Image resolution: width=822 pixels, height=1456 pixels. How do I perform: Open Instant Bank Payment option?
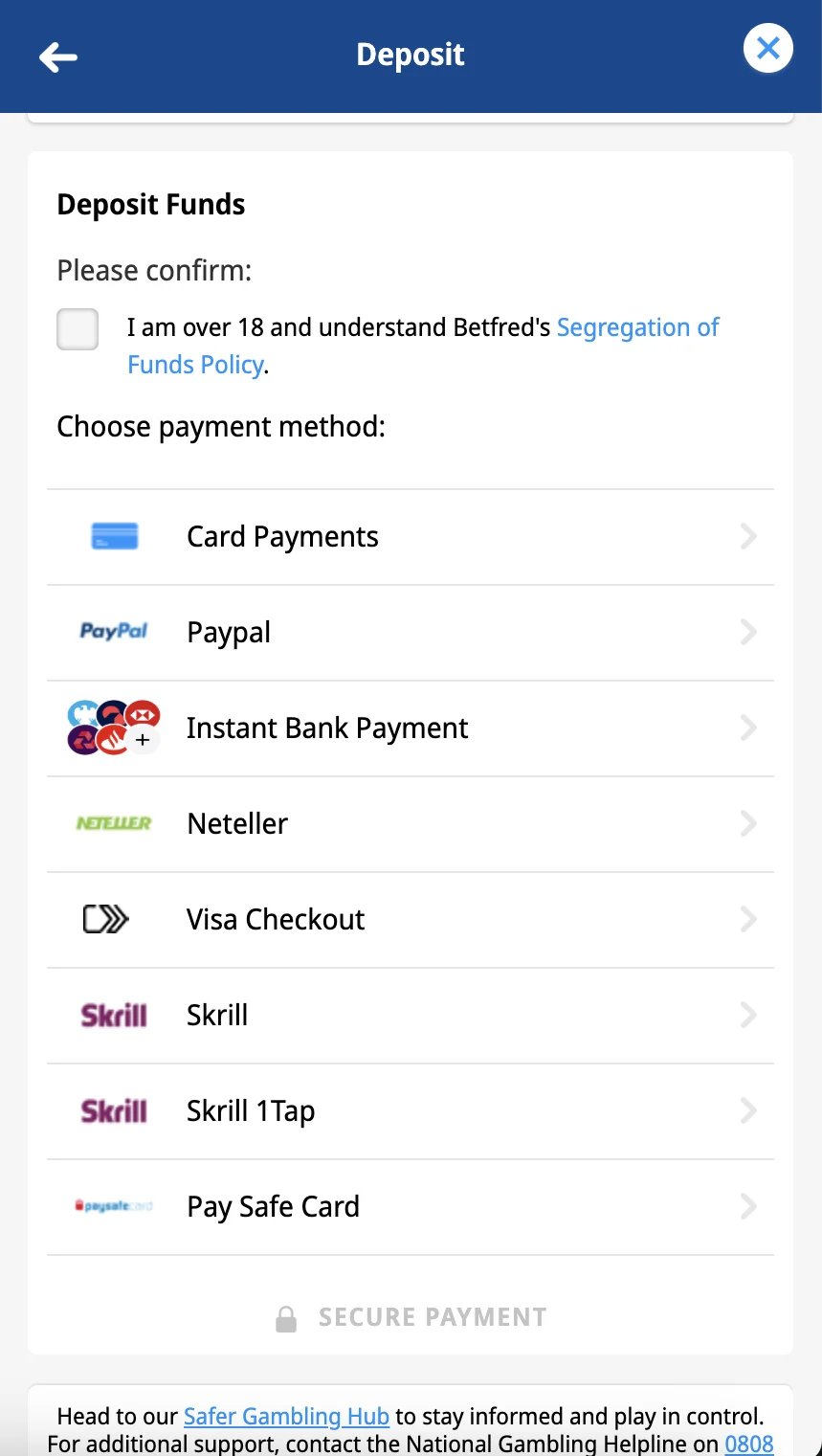coord(410,728)
